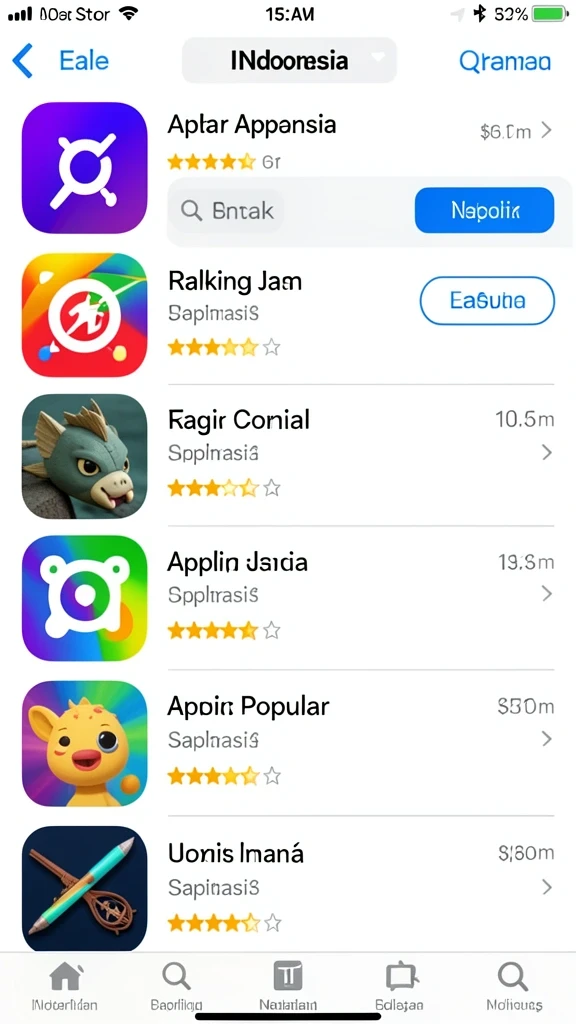The width and height of the screenshot is (576, 1024).
Task: Switch to the Baorliqa tab
Action: tap(176, 986)
